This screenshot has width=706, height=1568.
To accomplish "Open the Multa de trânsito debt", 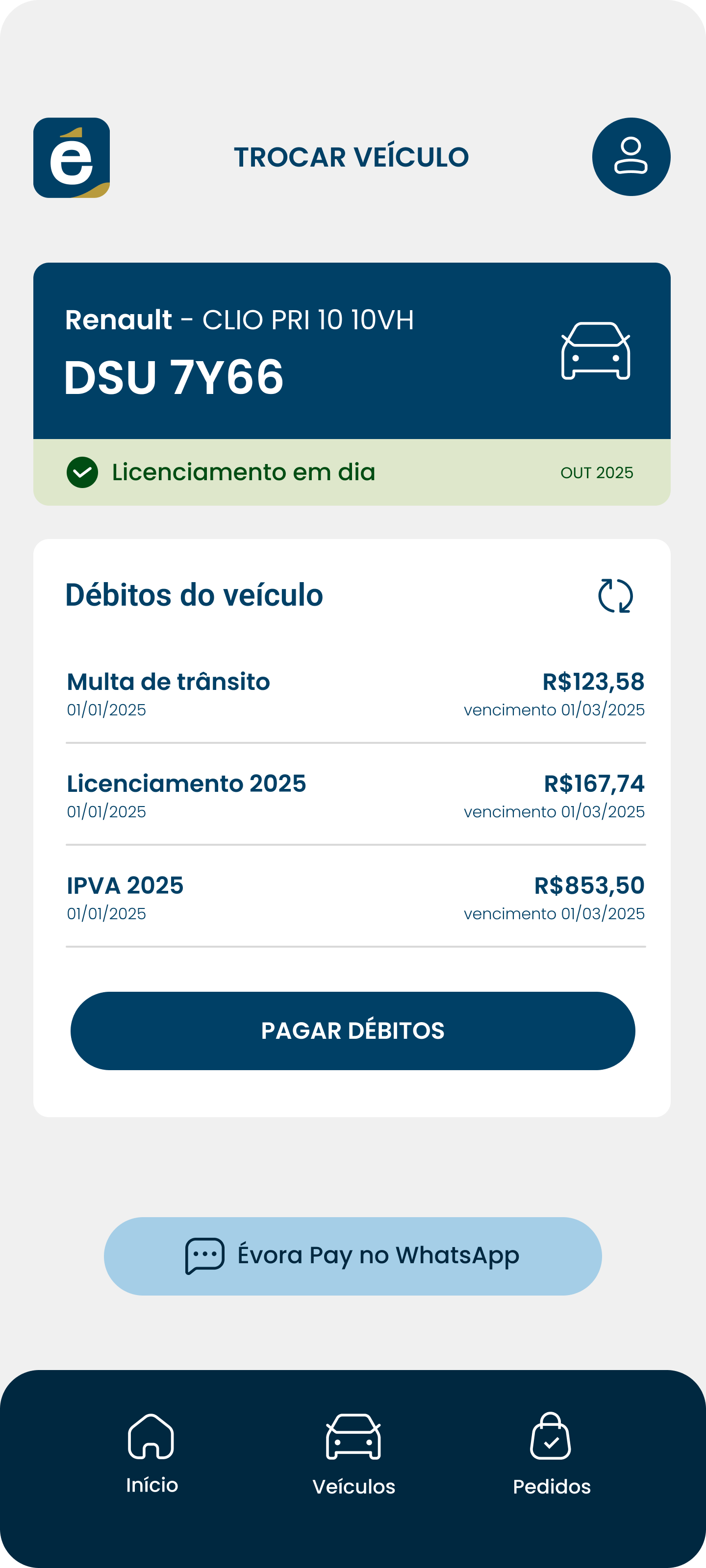I will pos(355,694).
